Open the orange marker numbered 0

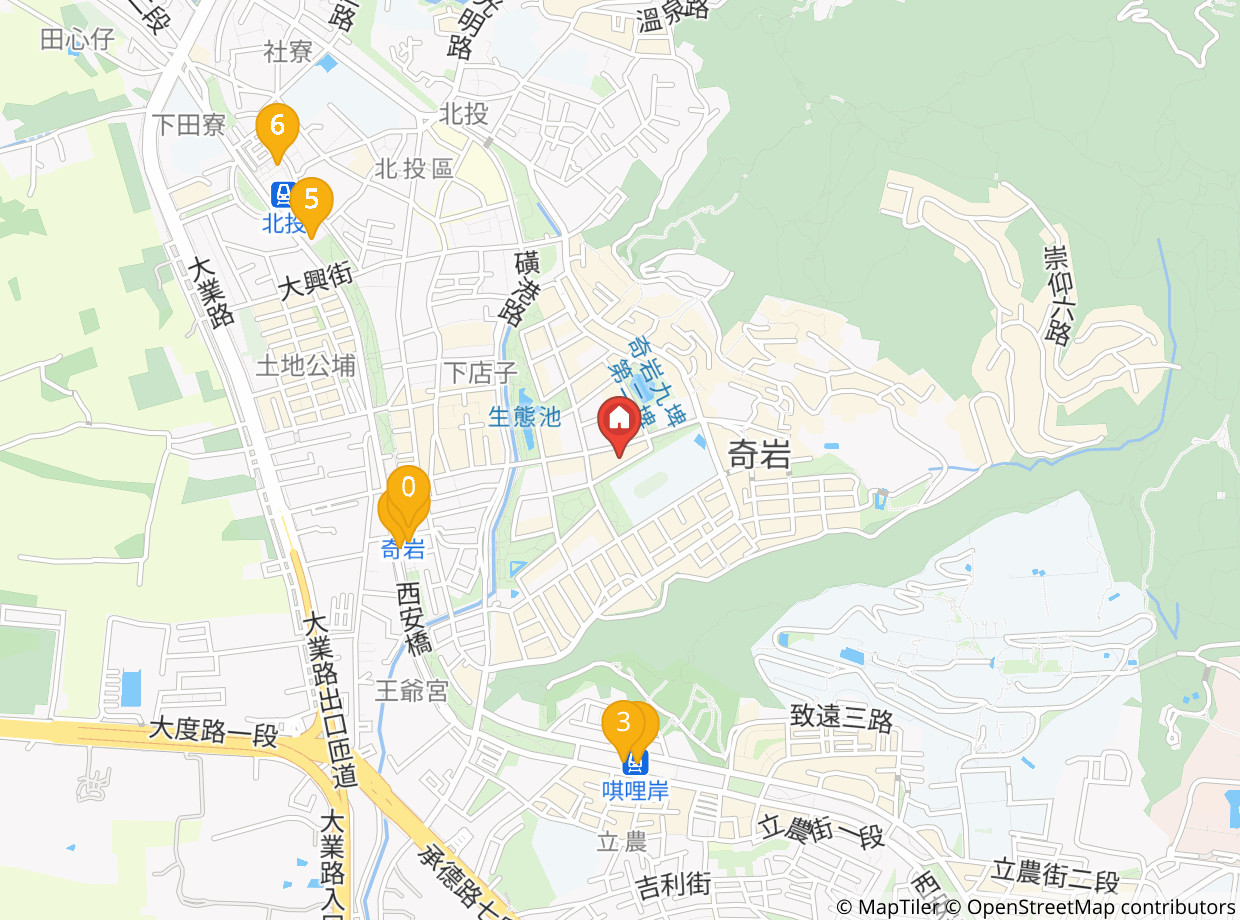(x=408, y=495)
